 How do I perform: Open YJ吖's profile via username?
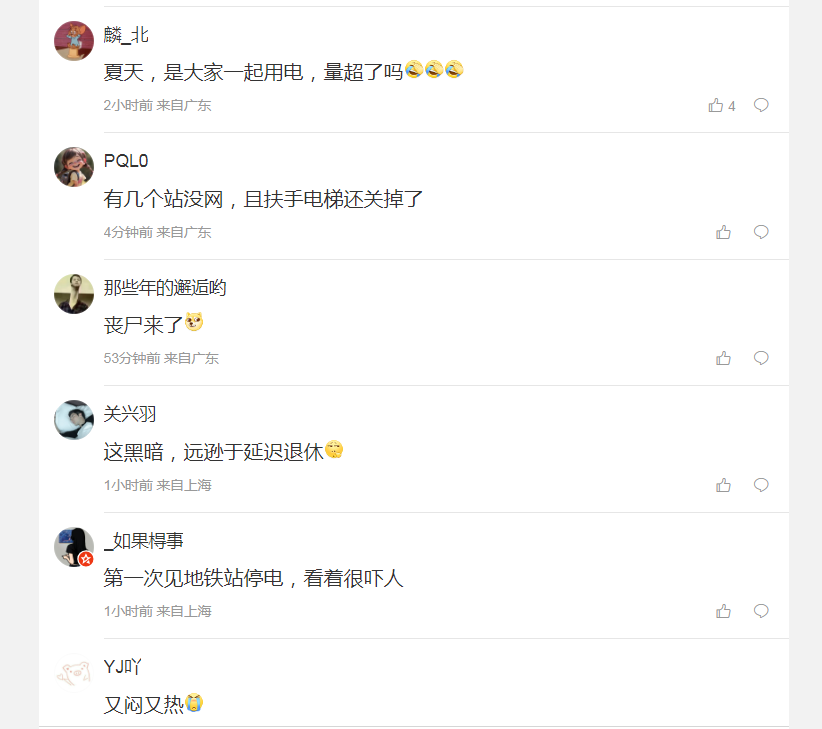click(123, 667)
